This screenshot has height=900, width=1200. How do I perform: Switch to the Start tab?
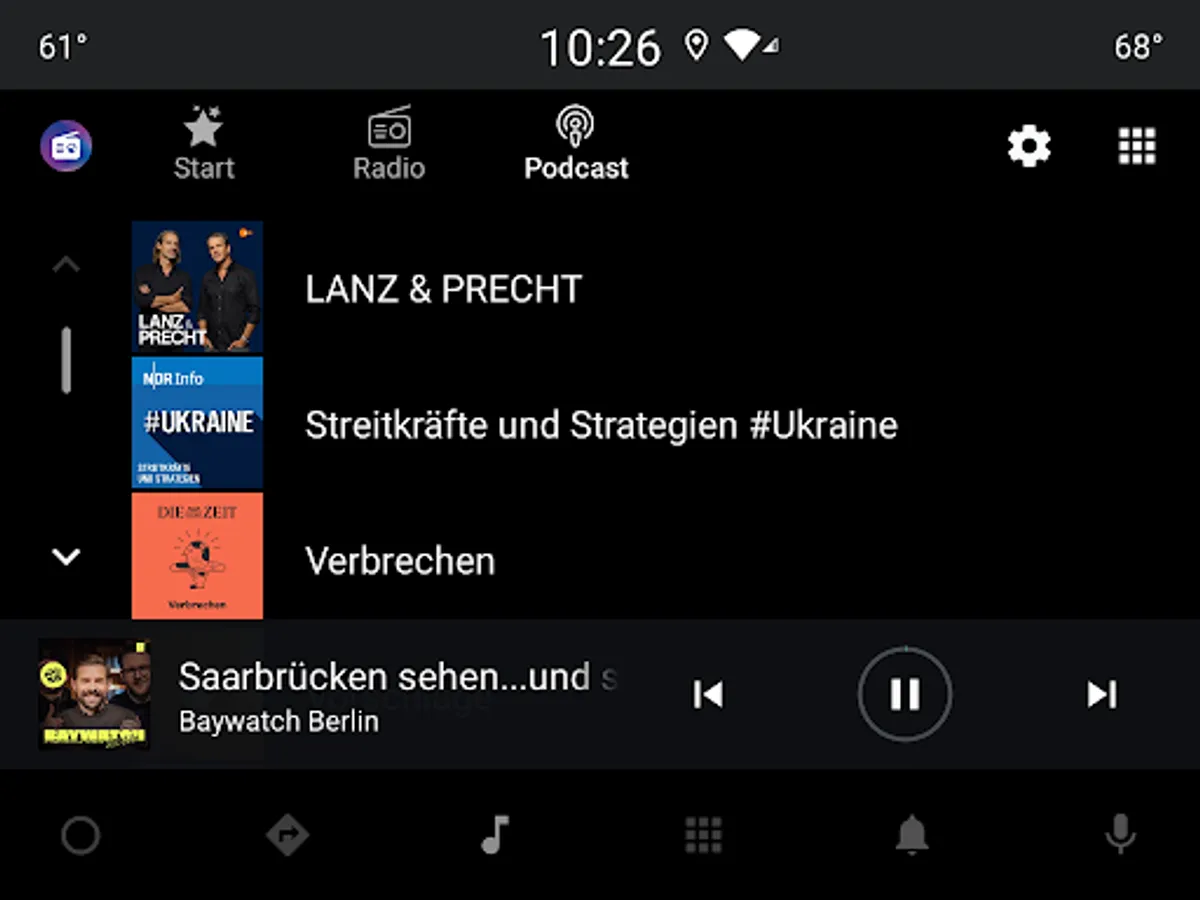tap(203, 145)
